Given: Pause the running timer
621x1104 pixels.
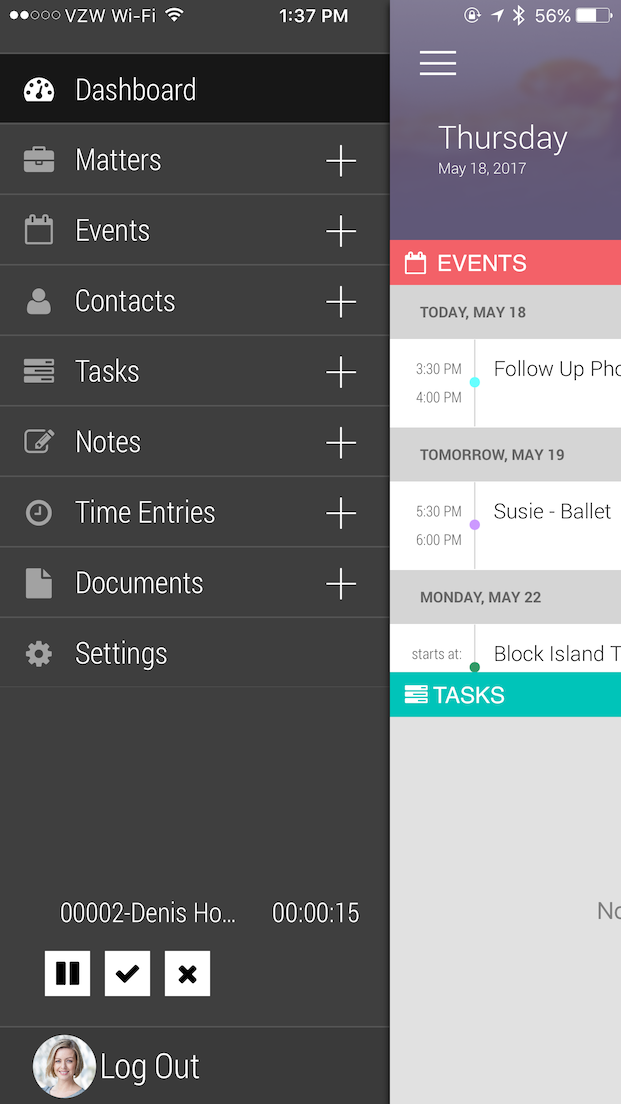Looking at the screenshot, I should 68,974.
